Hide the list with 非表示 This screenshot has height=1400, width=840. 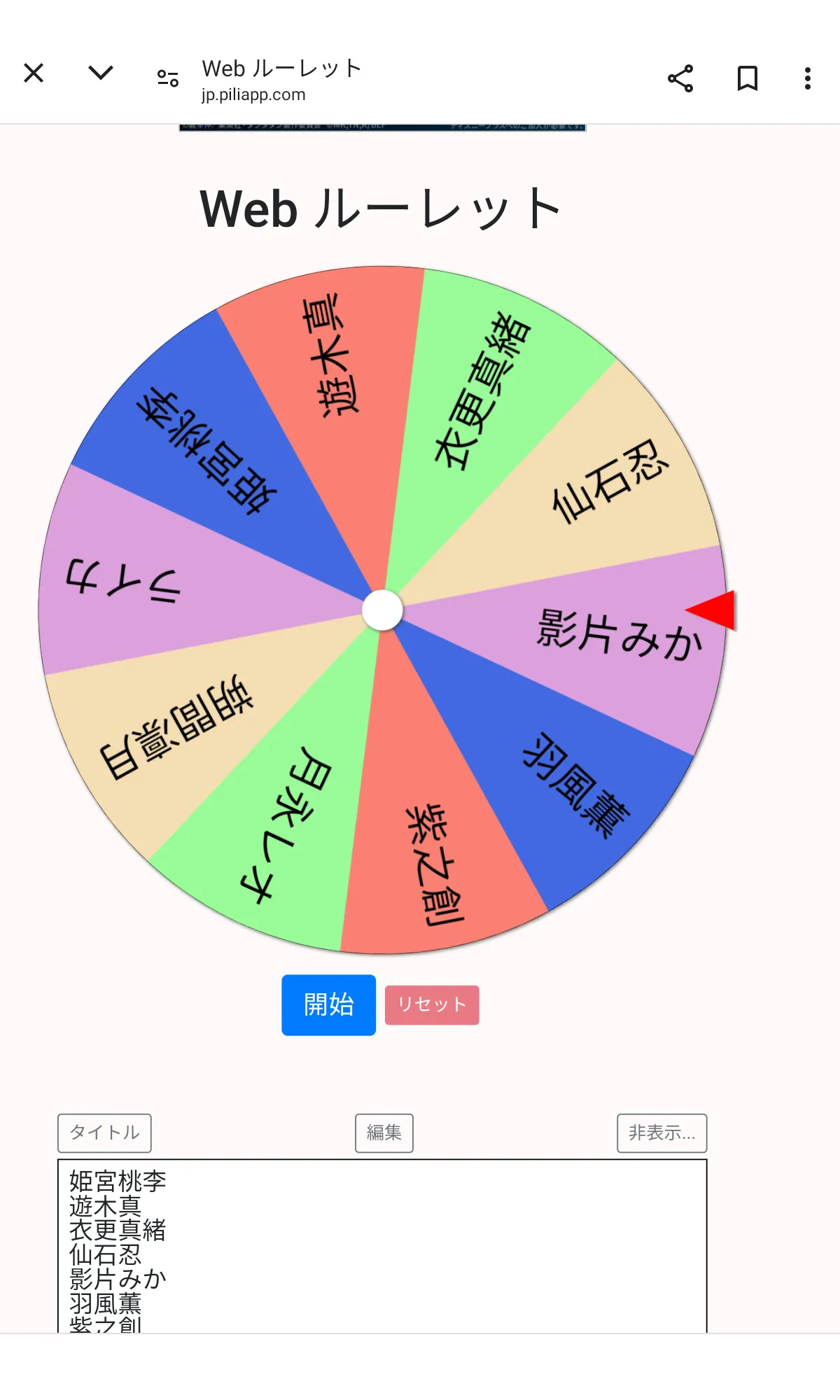click(x=662, y=1133)
